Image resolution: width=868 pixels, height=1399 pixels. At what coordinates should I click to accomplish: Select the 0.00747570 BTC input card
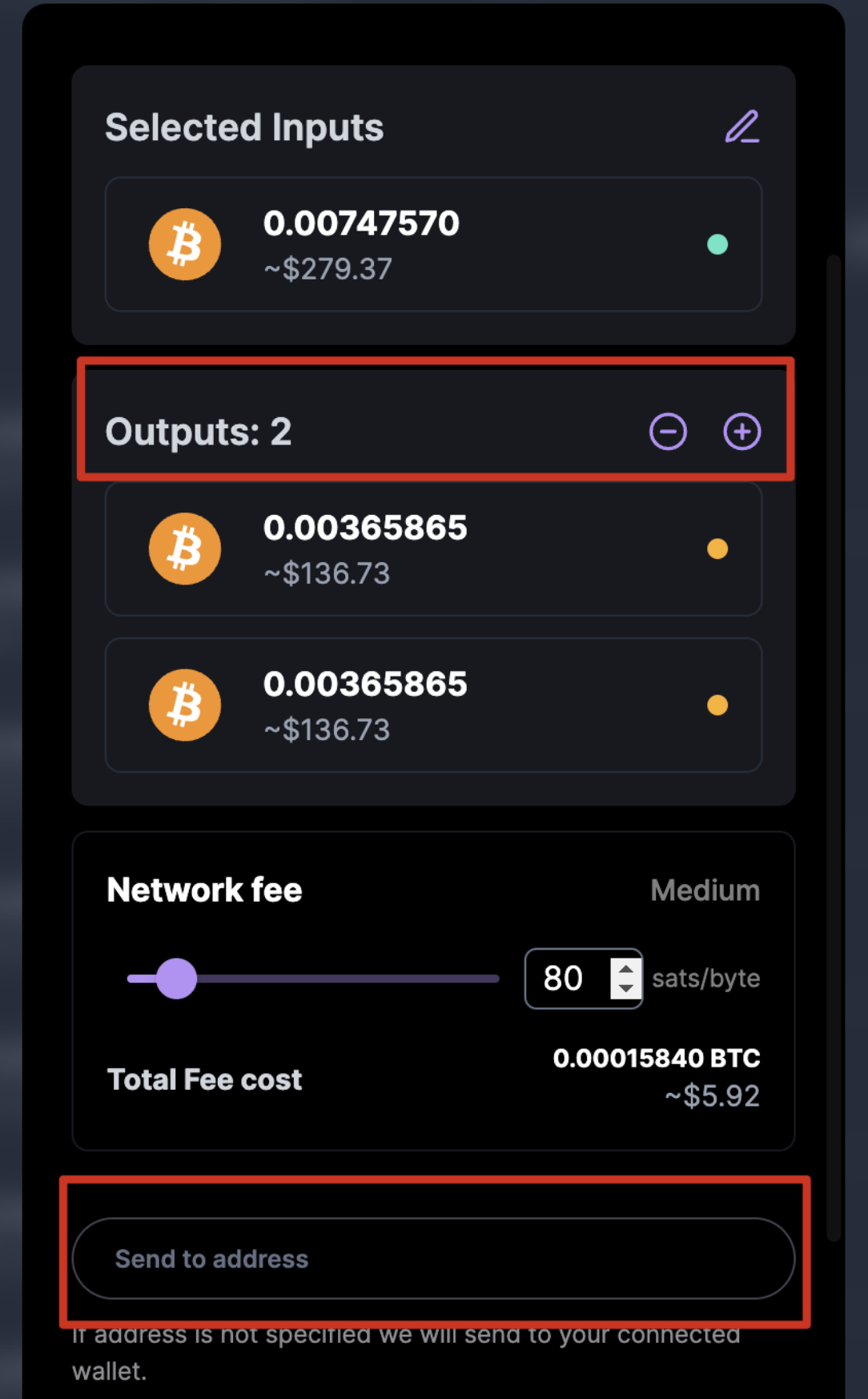[x=433, y=244]
